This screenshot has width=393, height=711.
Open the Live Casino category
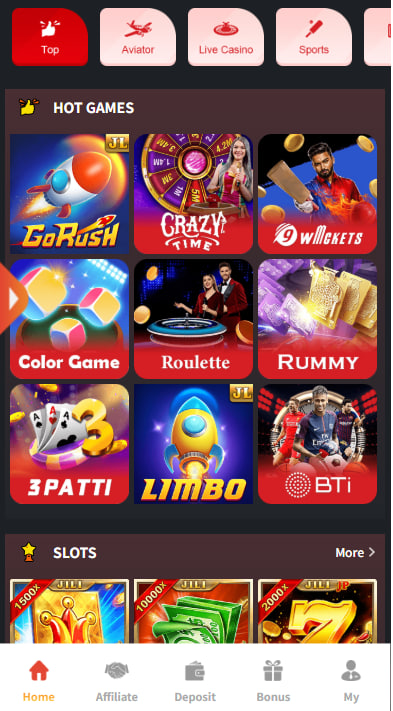tap(226, 37)
